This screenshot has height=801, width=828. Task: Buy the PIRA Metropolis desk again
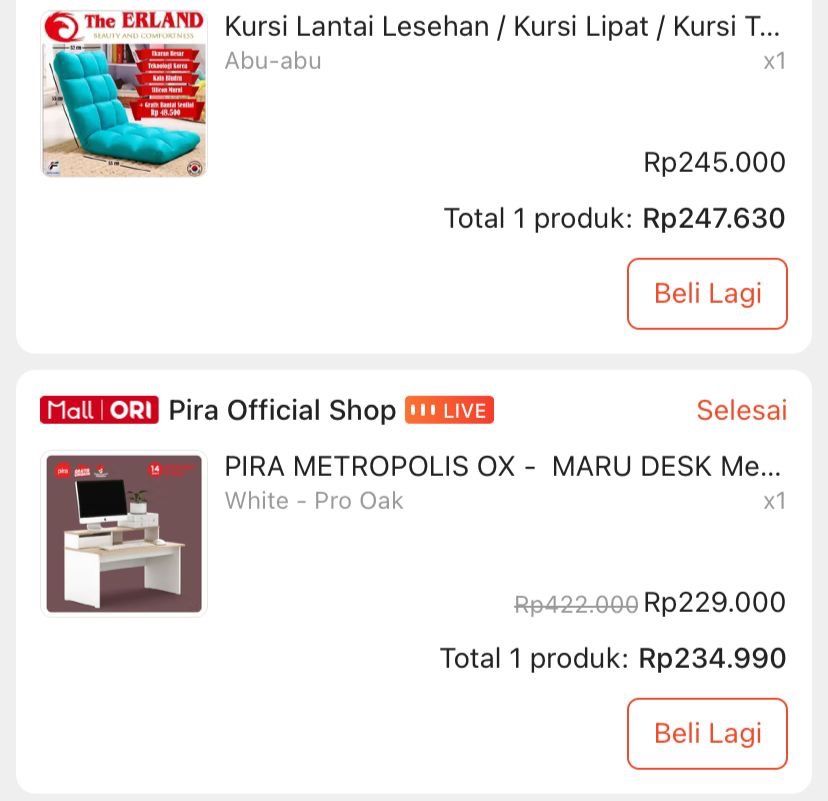pyautogui.click(x=707, y=733)
